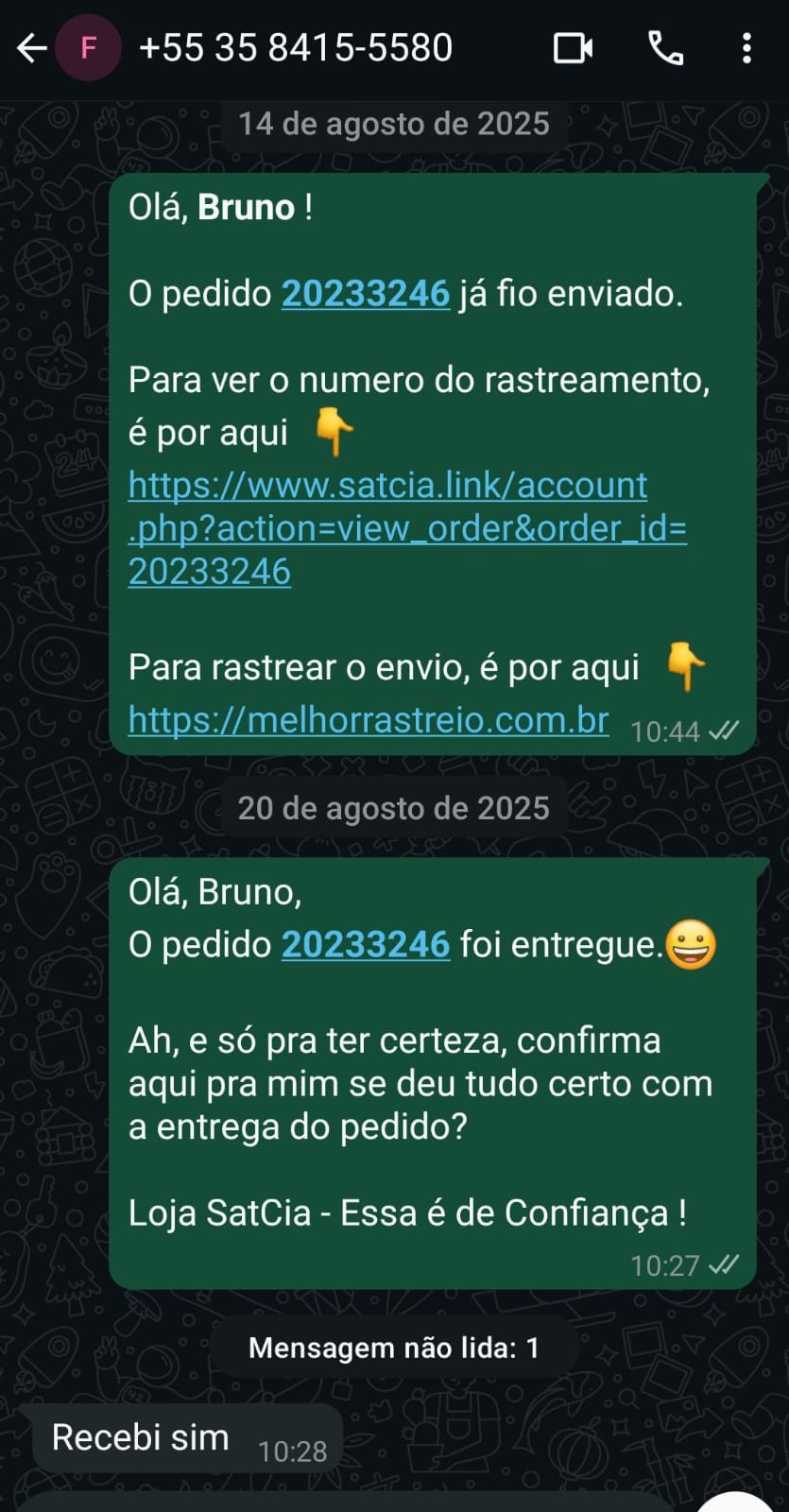Open the overflow menu

pos(746,48)
